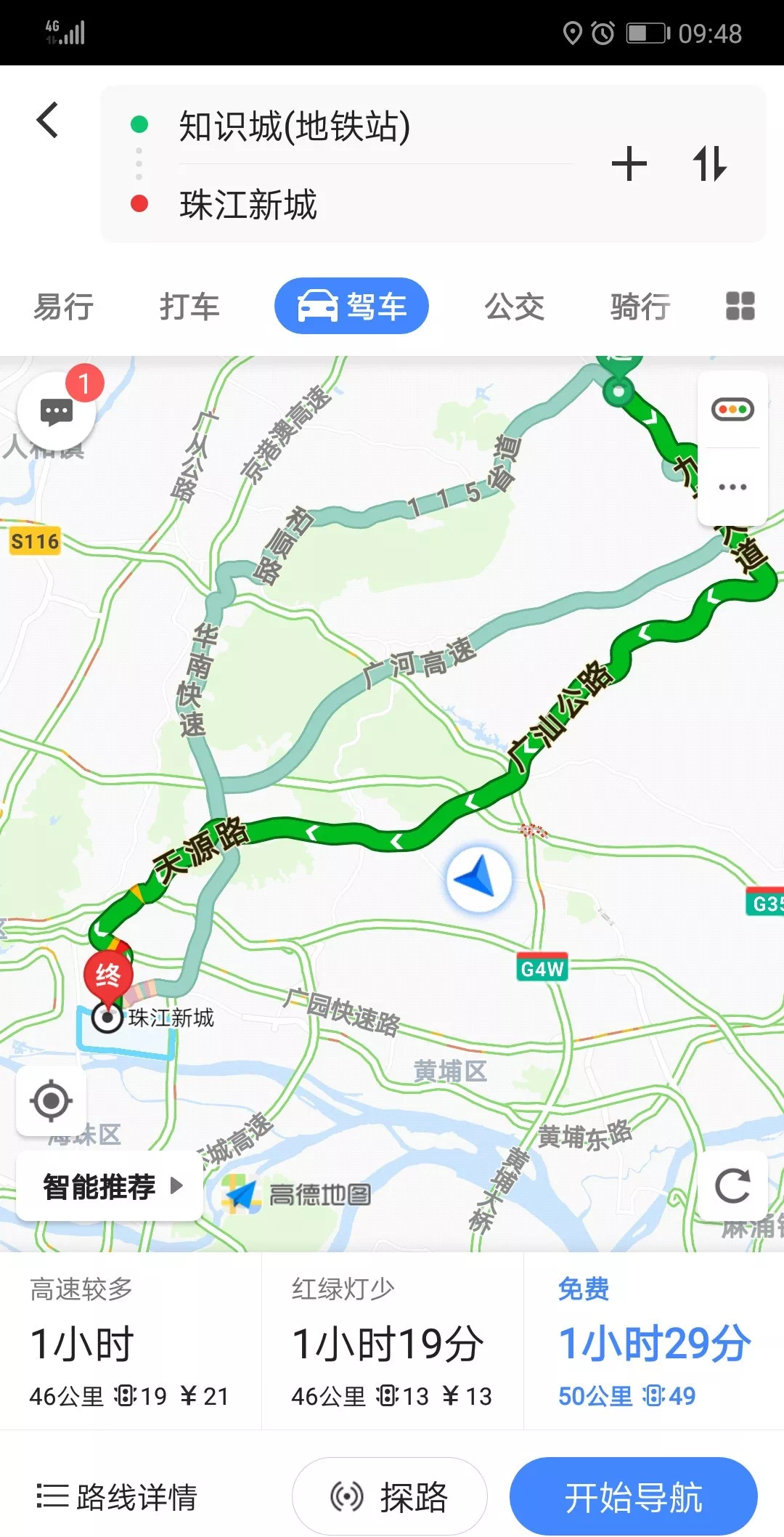Switch to the 易行 tab

[x=64, y=307]
